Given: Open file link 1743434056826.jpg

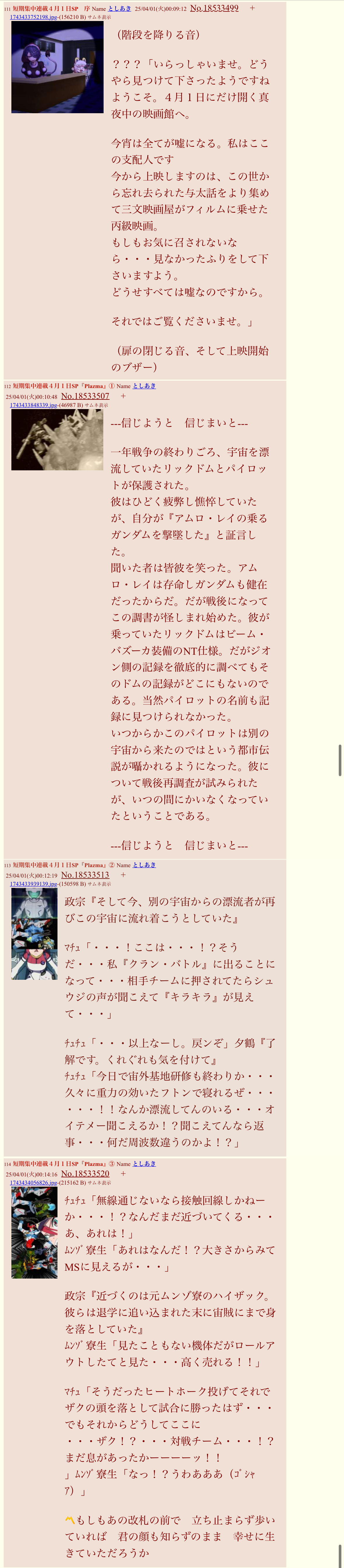Looking at the screenshot, I should (34, 1183).
